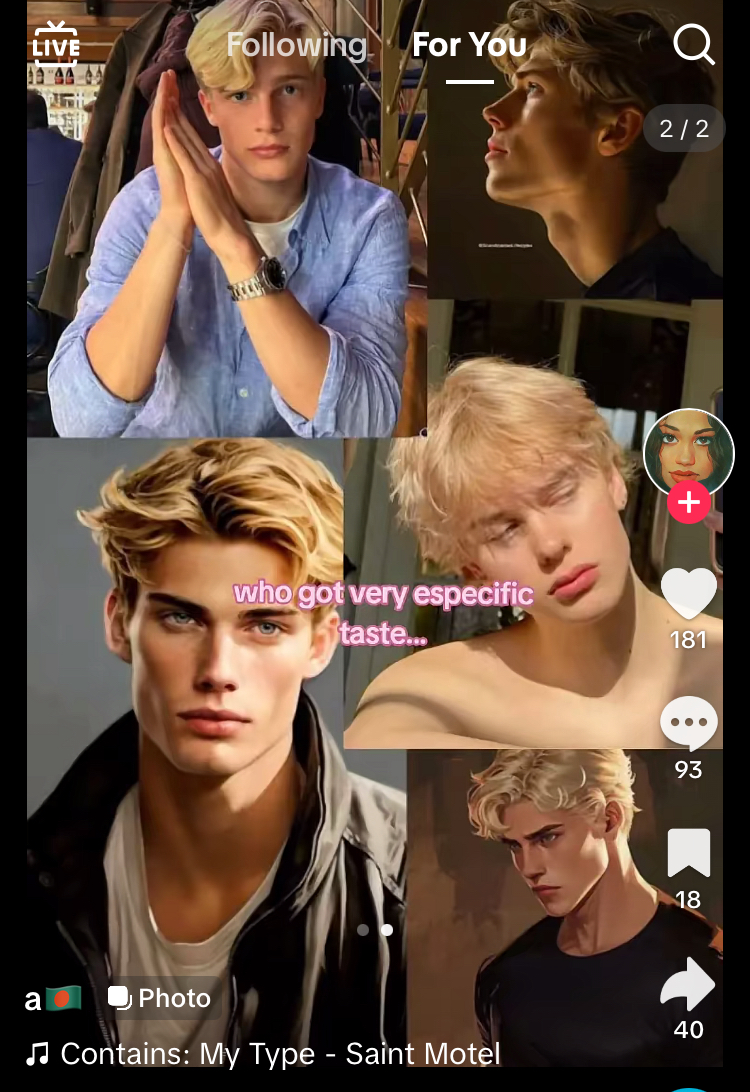Image resolution: width=750 pixels, height=1092 pixels.
Task: Open the LIVE streams icon
Action: [x=56, y=44]
